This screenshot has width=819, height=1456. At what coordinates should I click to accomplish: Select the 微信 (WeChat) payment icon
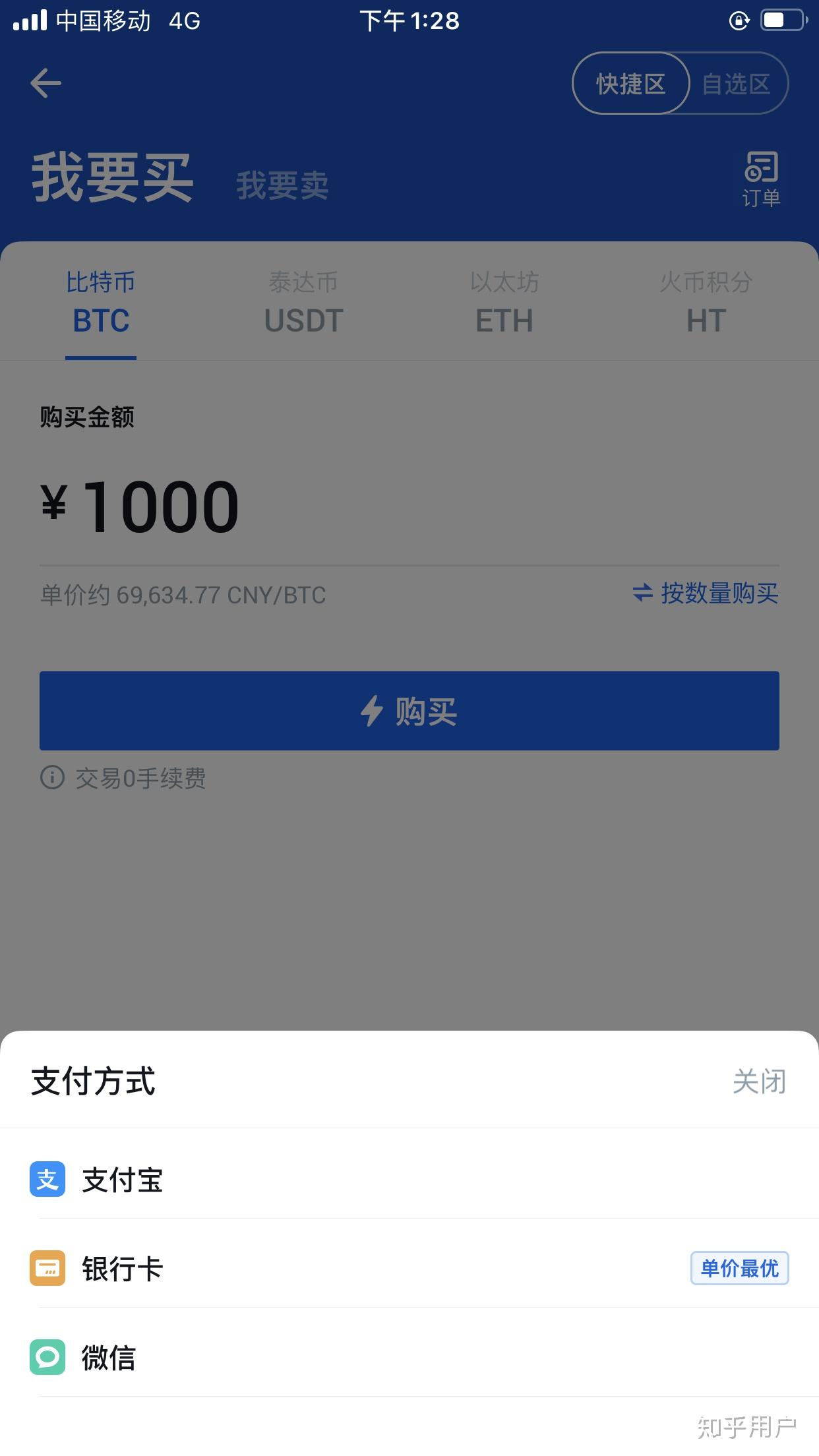(47, 1357)
